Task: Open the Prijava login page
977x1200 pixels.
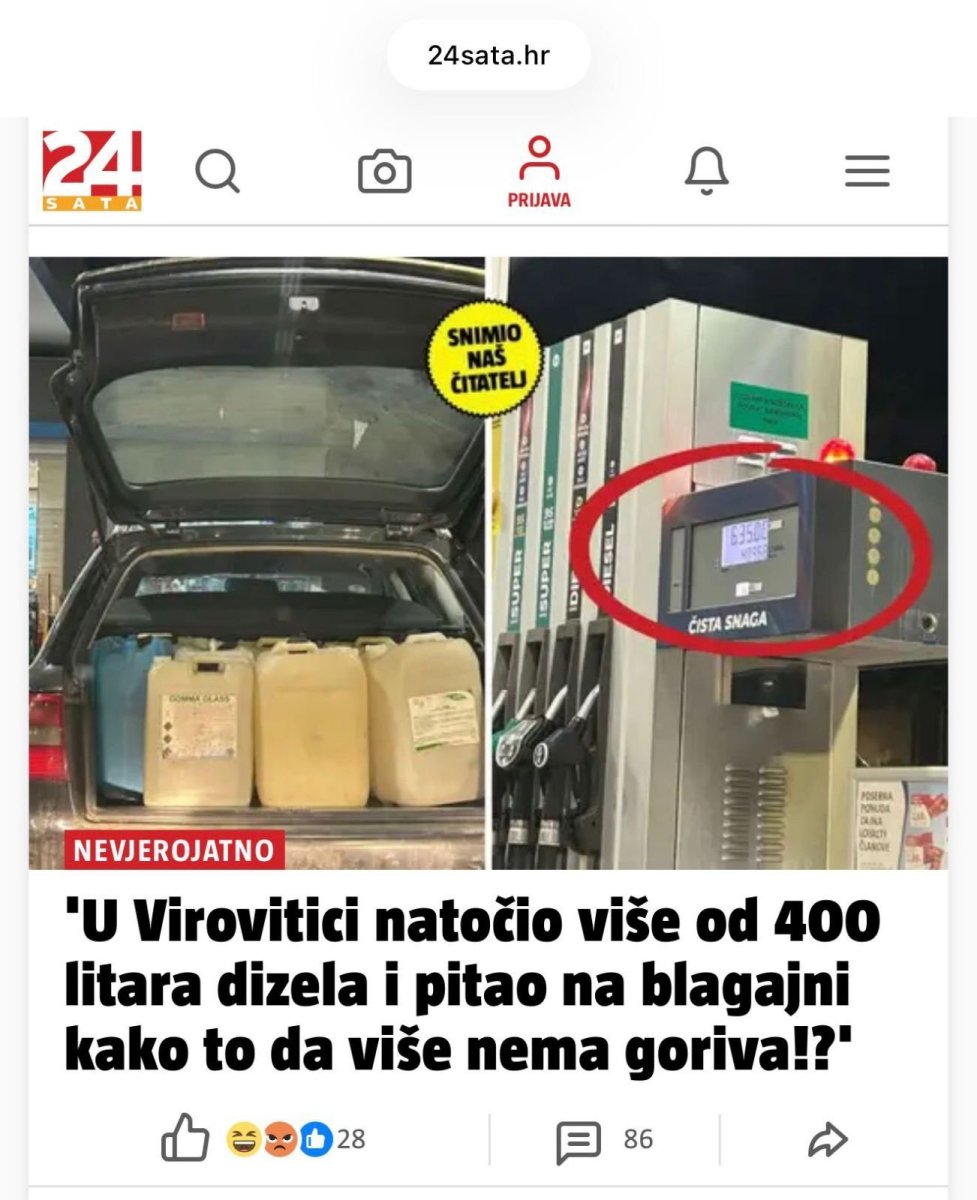Action: pyautogui.click(x=539, y=172)
